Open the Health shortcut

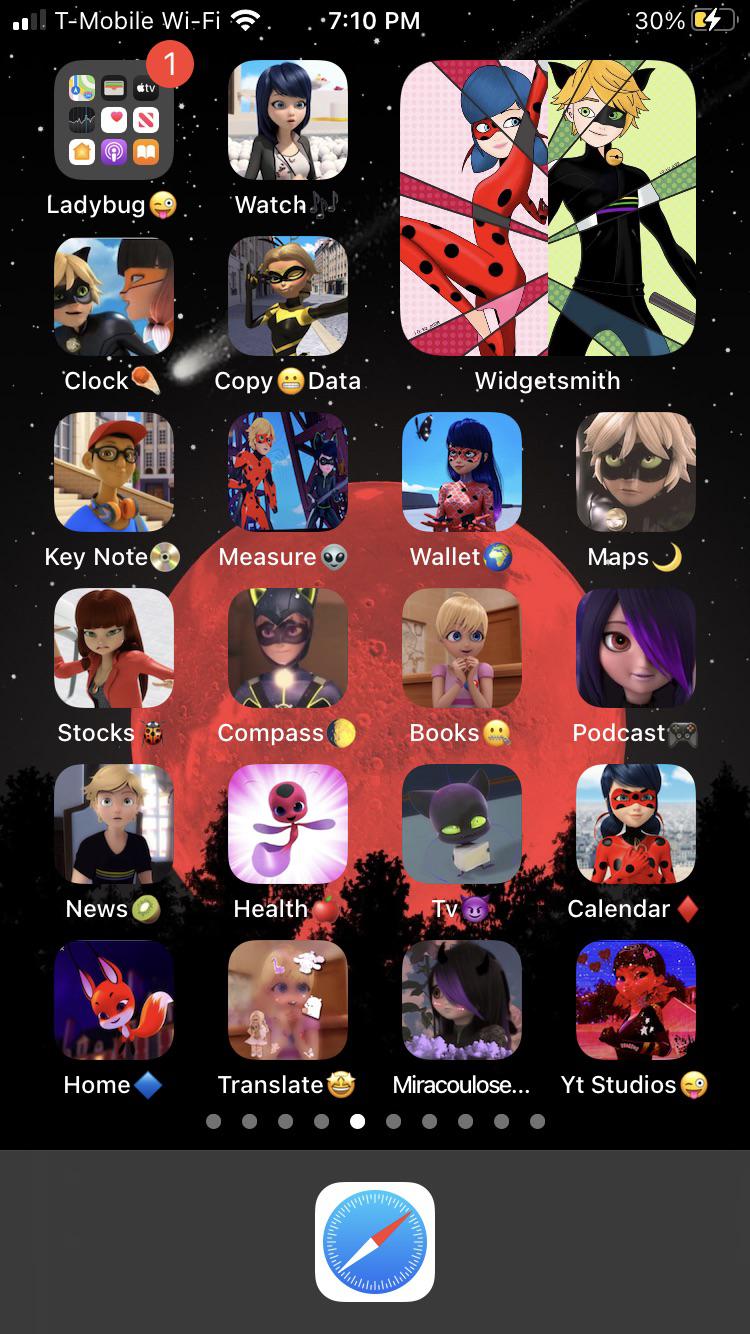(288, 824)
